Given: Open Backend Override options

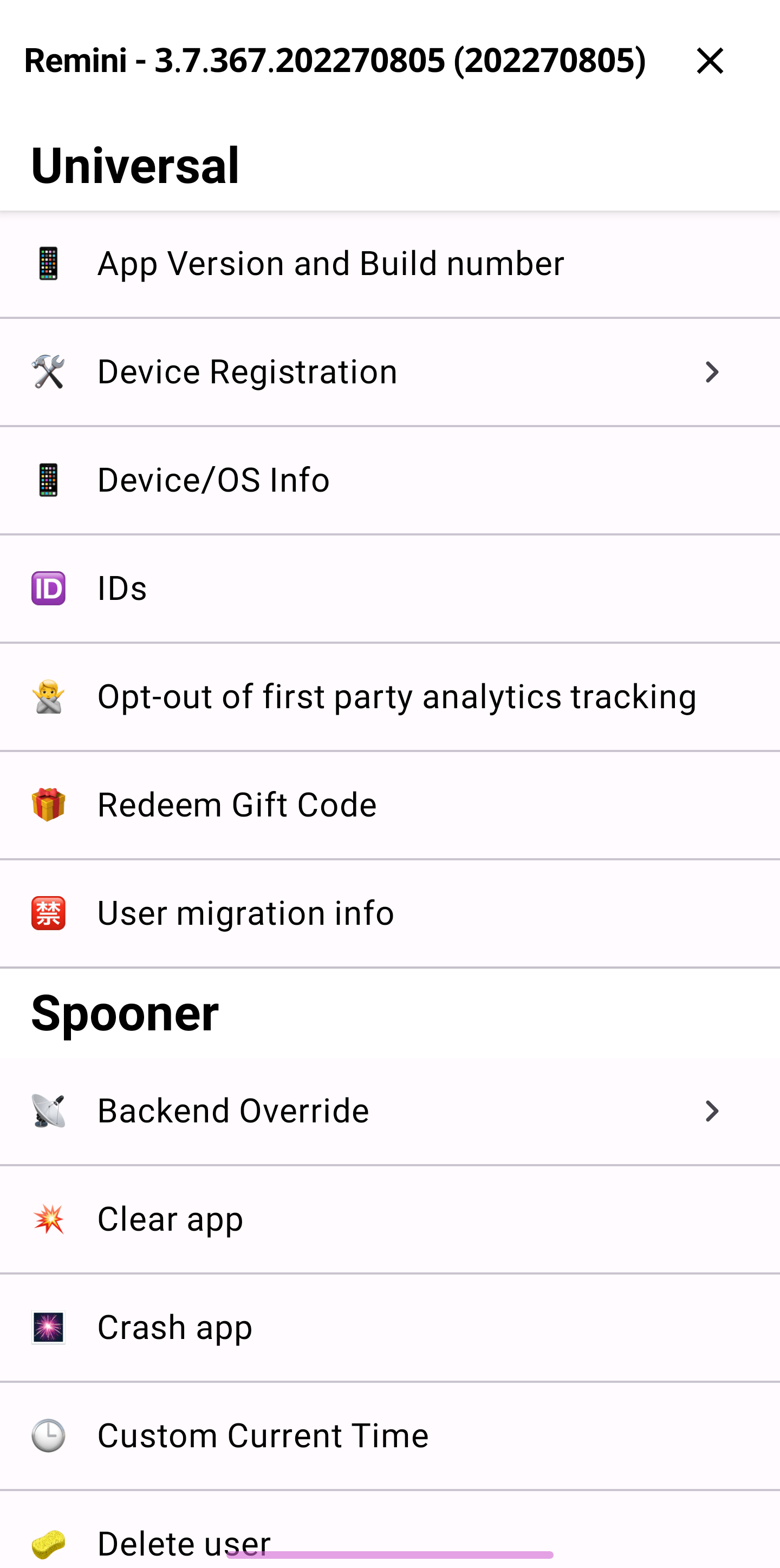Looking at the screenshot, I should point(389,1111).
